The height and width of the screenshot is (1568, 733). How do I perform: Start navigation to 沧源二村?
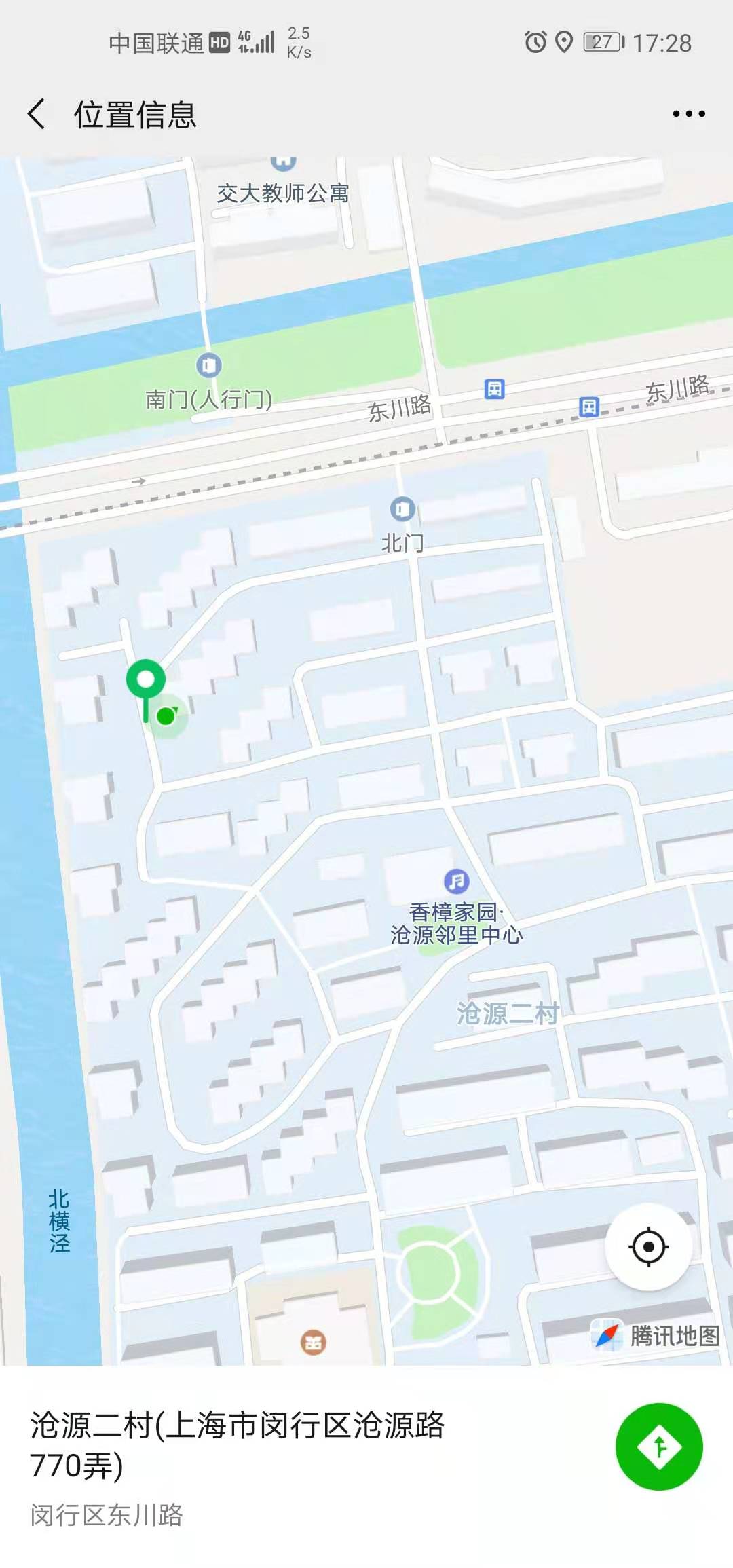(x=658, y=1446)
